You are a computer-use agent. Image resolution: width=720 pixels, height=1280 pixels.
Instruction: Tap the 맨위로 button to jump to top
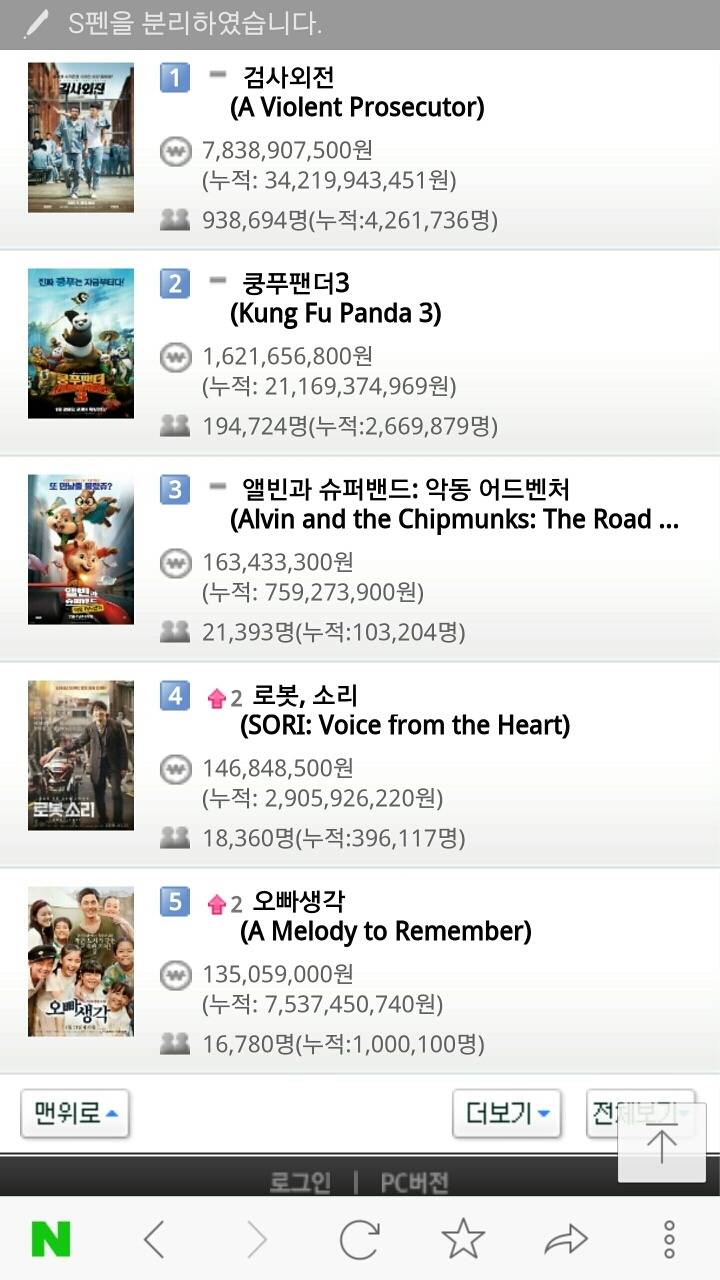(75, 1113)
